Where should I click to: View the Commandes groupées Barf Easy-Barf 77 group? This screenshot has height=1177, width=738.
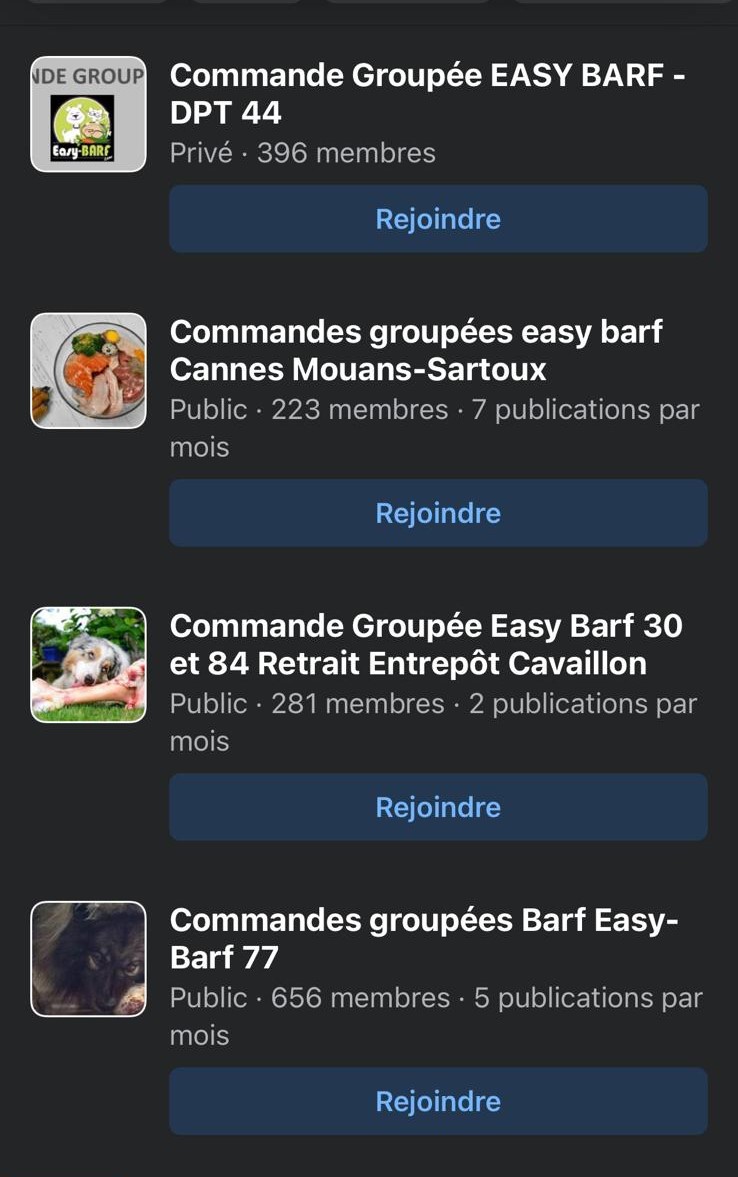423,939
